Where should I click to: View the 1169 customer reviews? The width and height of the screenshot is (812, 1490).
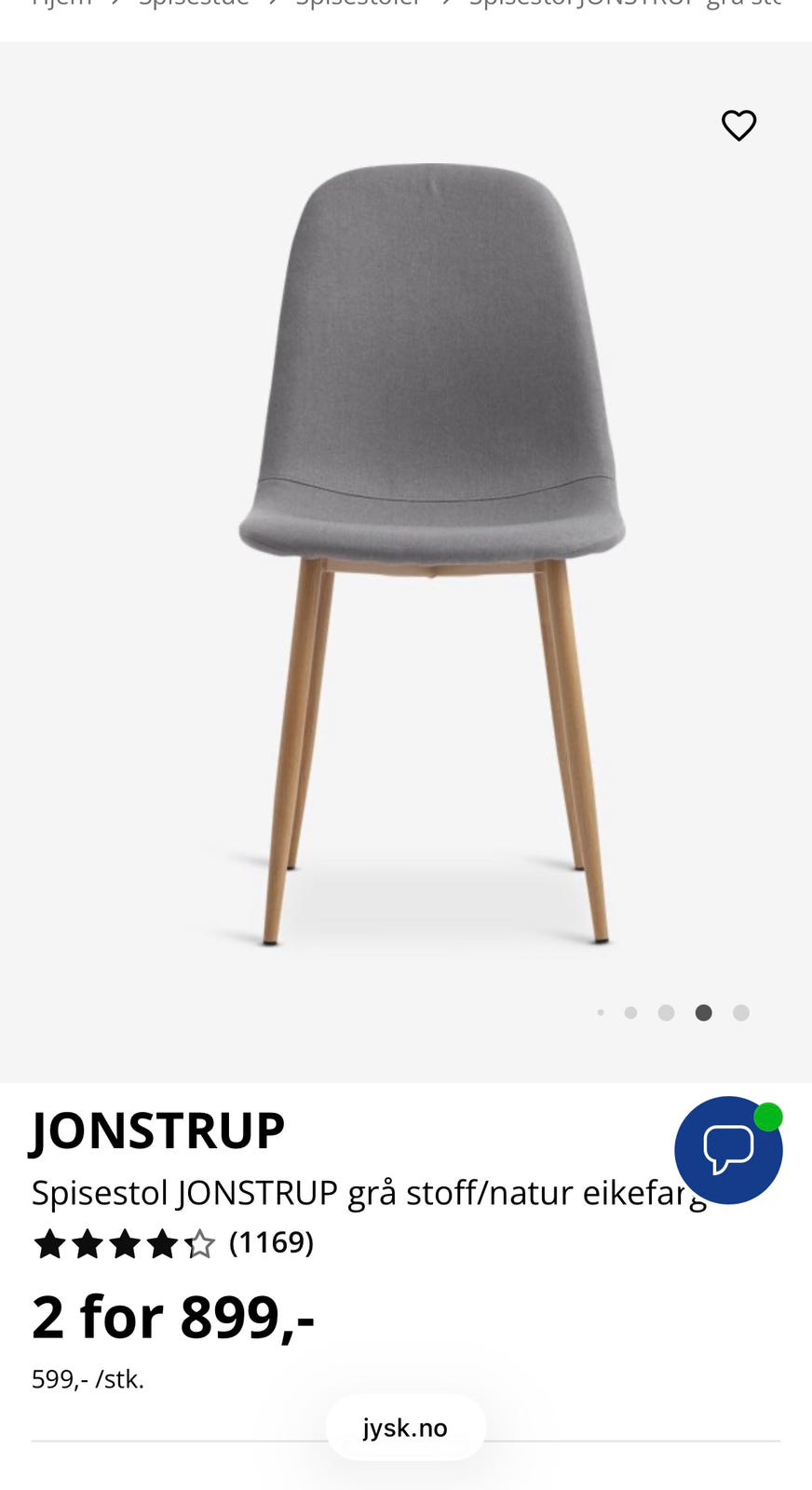point(271,1242)
